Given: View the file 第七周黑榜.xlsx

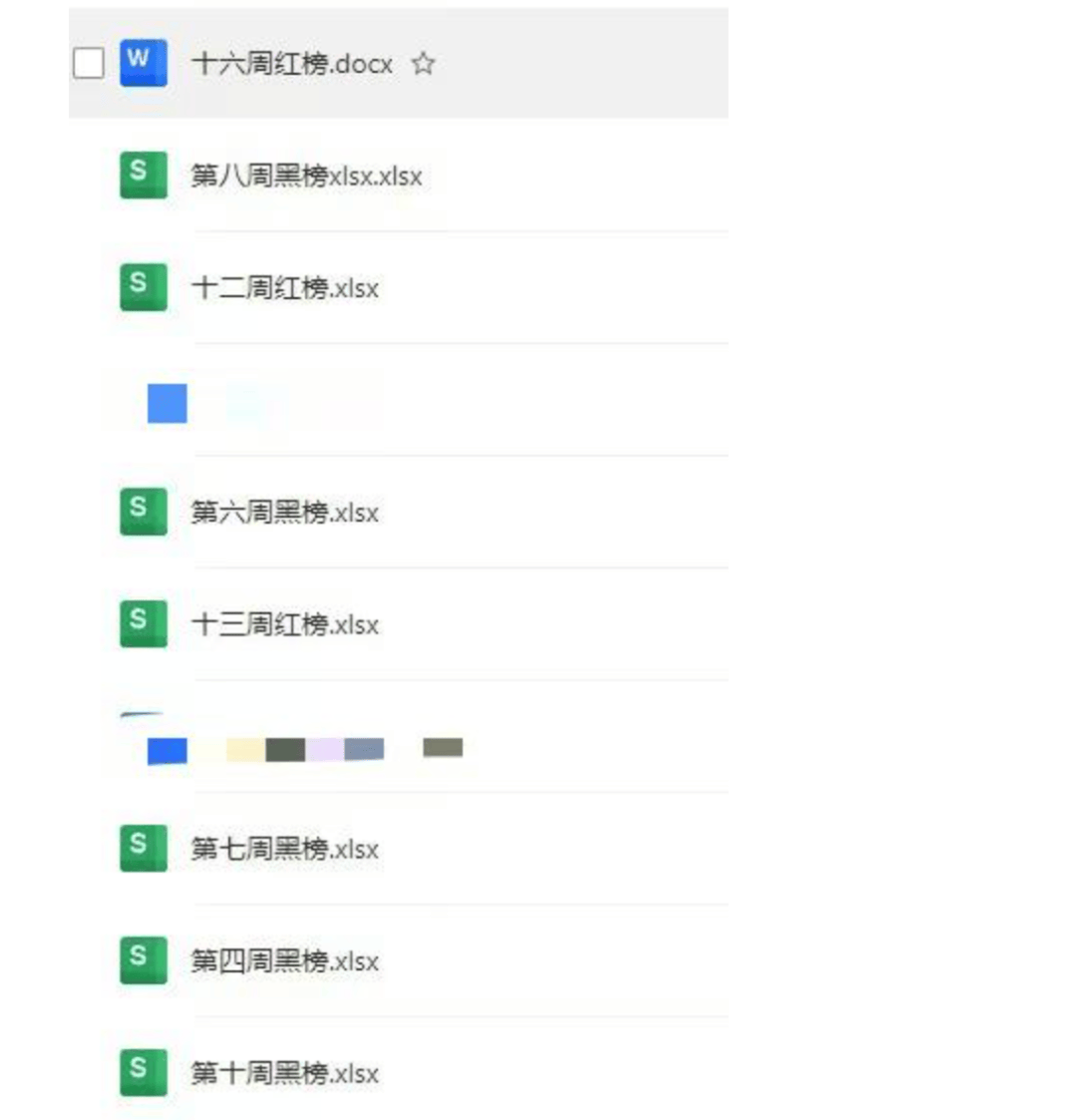Looking at the screenshot, I should [x=284, y=850].
